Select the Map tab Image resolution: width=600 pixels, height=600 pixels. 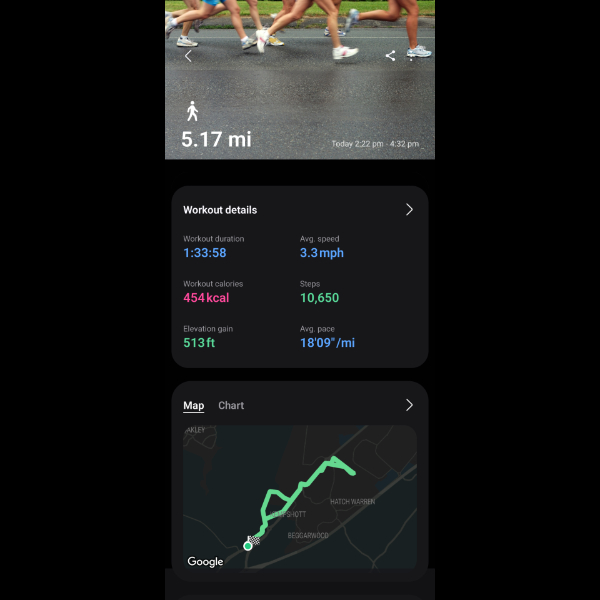coord(193,406)
